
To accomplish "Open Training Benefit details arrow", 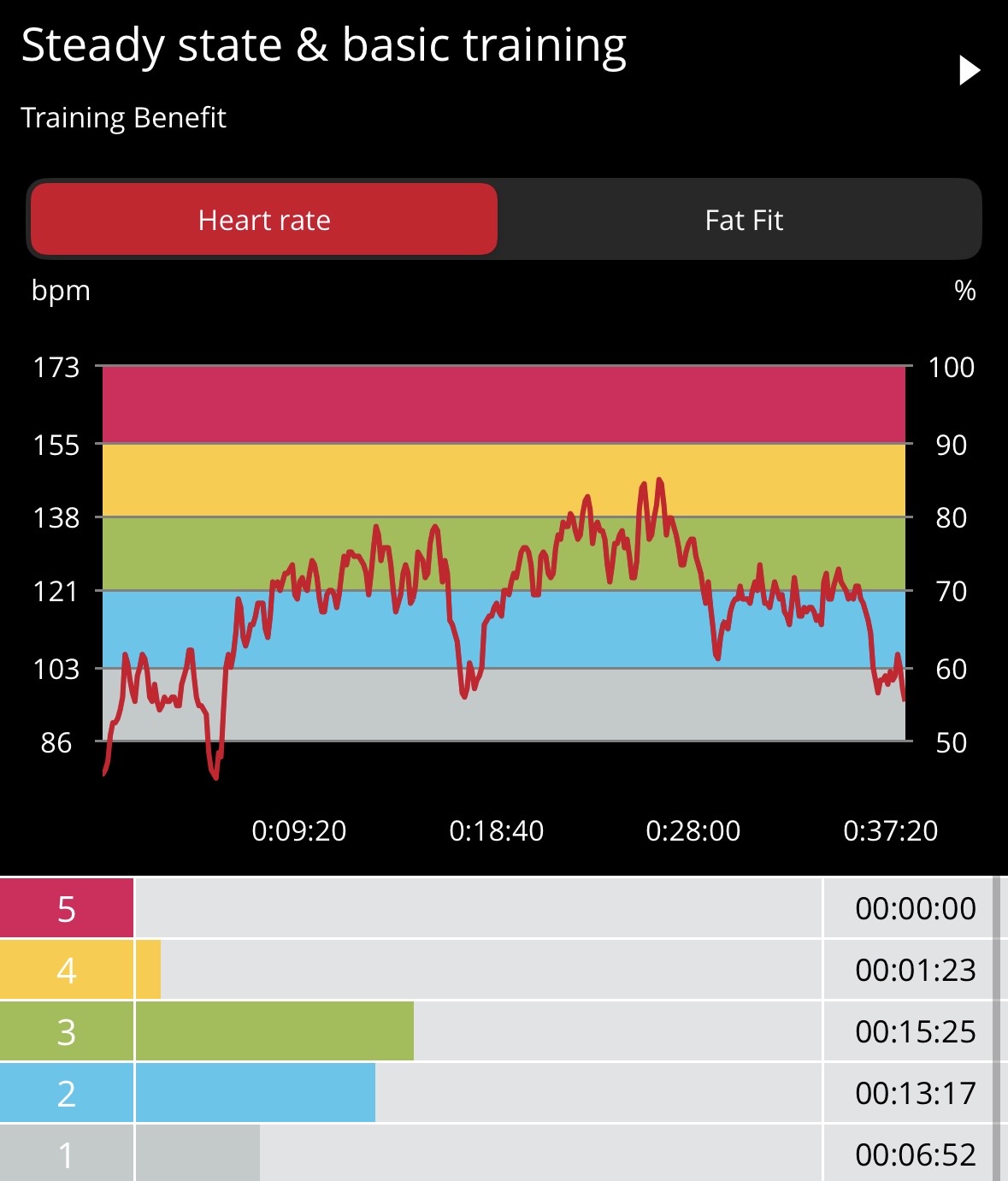I will click(x=969, y=70).
